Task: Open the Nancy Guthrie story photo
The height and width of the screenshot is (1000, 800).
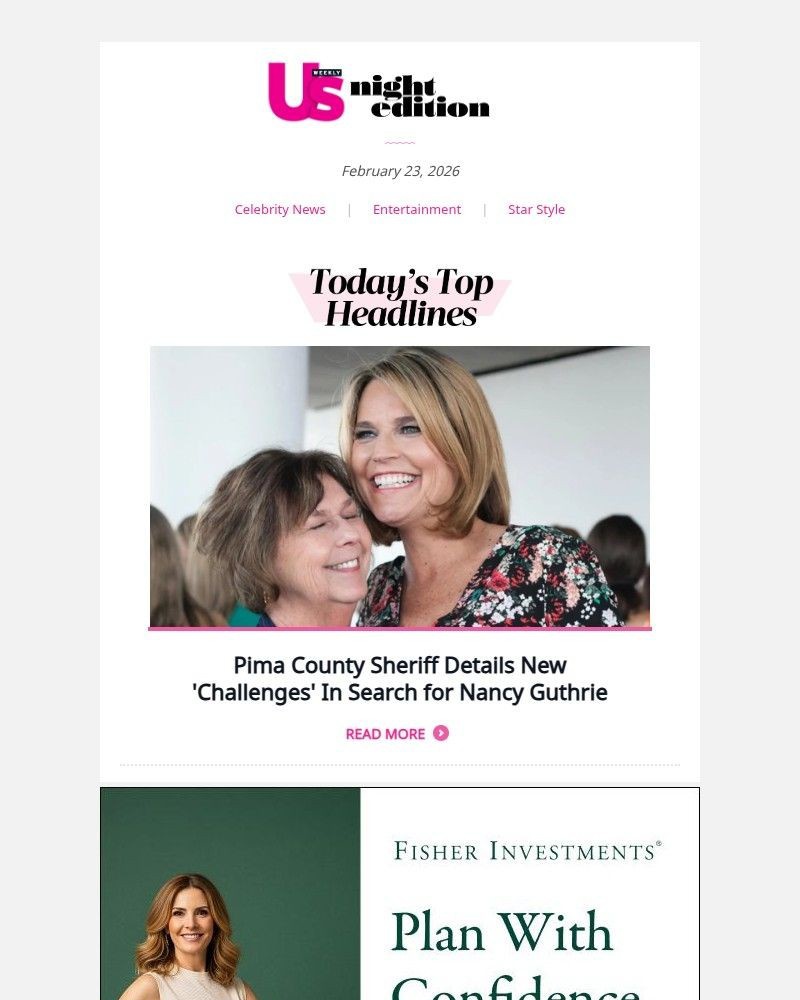Action: pyautogui.click(x=400, y=487)
